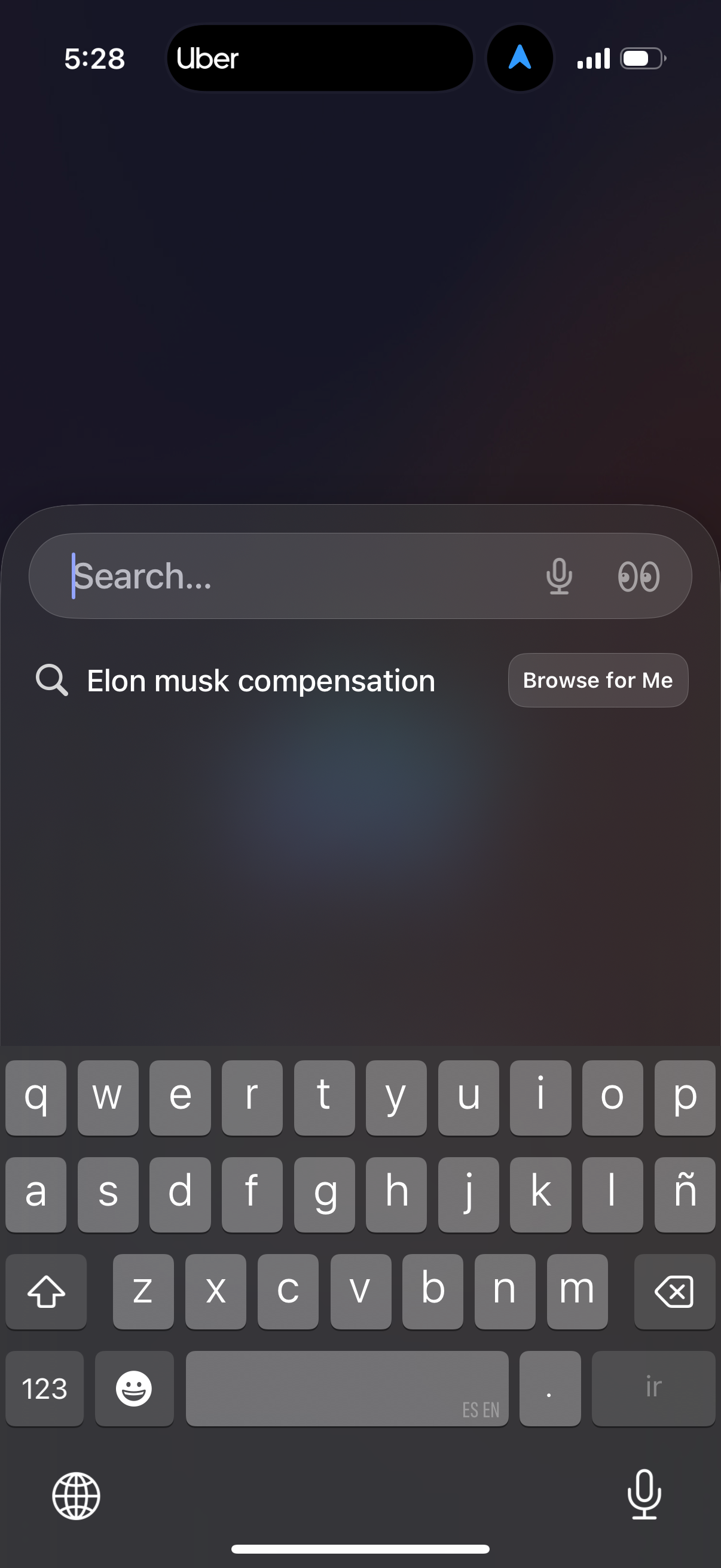Tap the 'ir' key to submit
Viewport: 721px width, 1568px height.
click(654, 1389)
